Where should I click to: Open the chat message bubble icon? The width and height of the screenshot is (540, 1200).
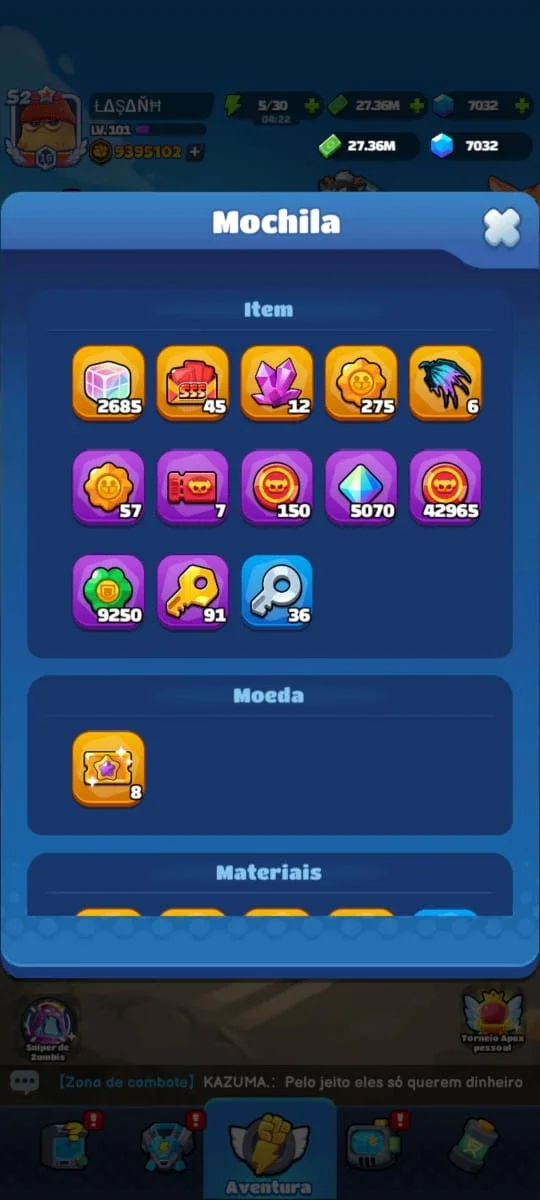pos(24,1081)
